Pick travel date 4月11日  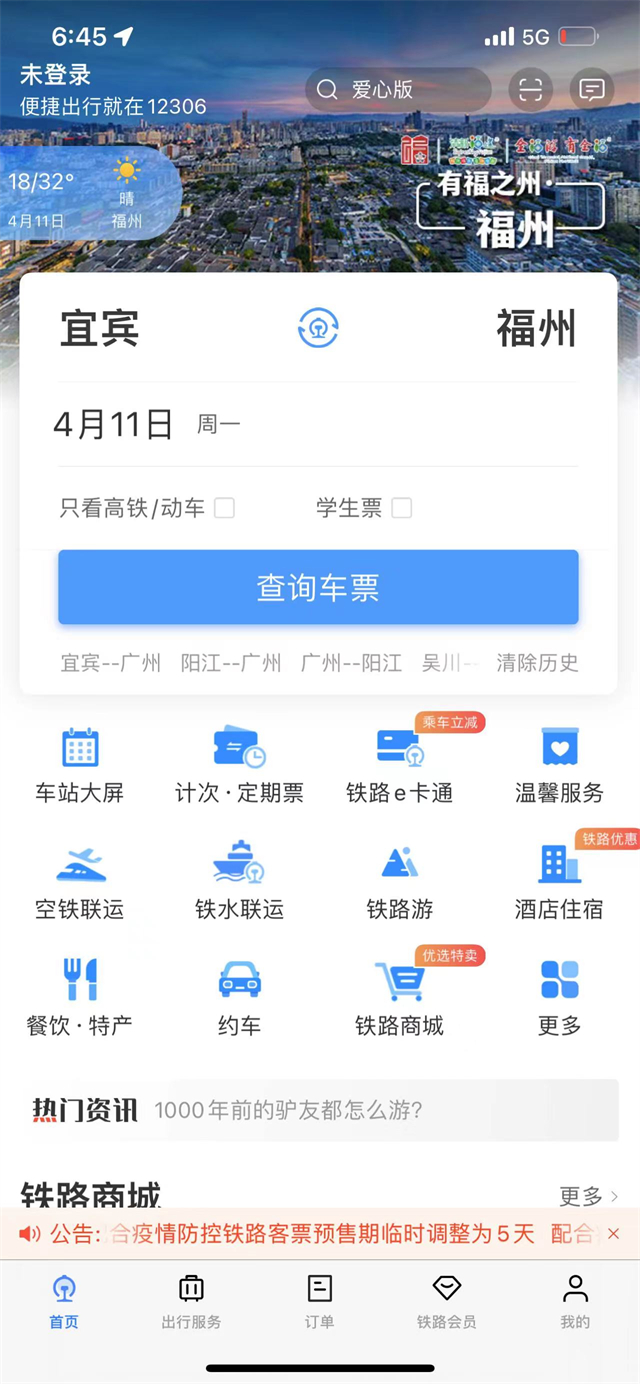tap(113, 425)
